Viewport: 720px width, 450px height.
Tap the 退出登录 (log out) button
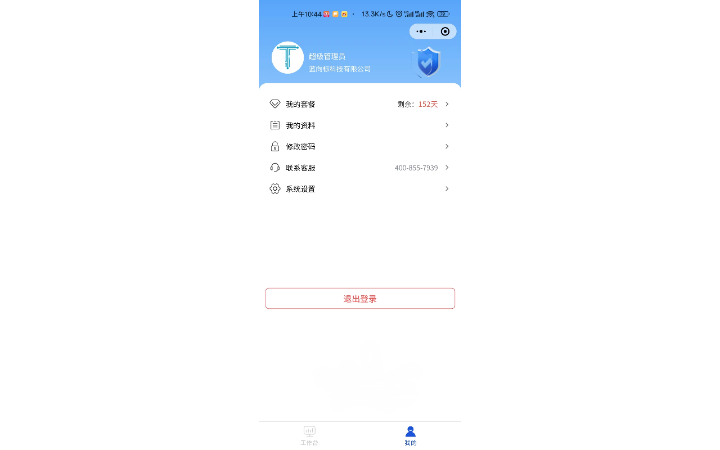click(359, 298)
